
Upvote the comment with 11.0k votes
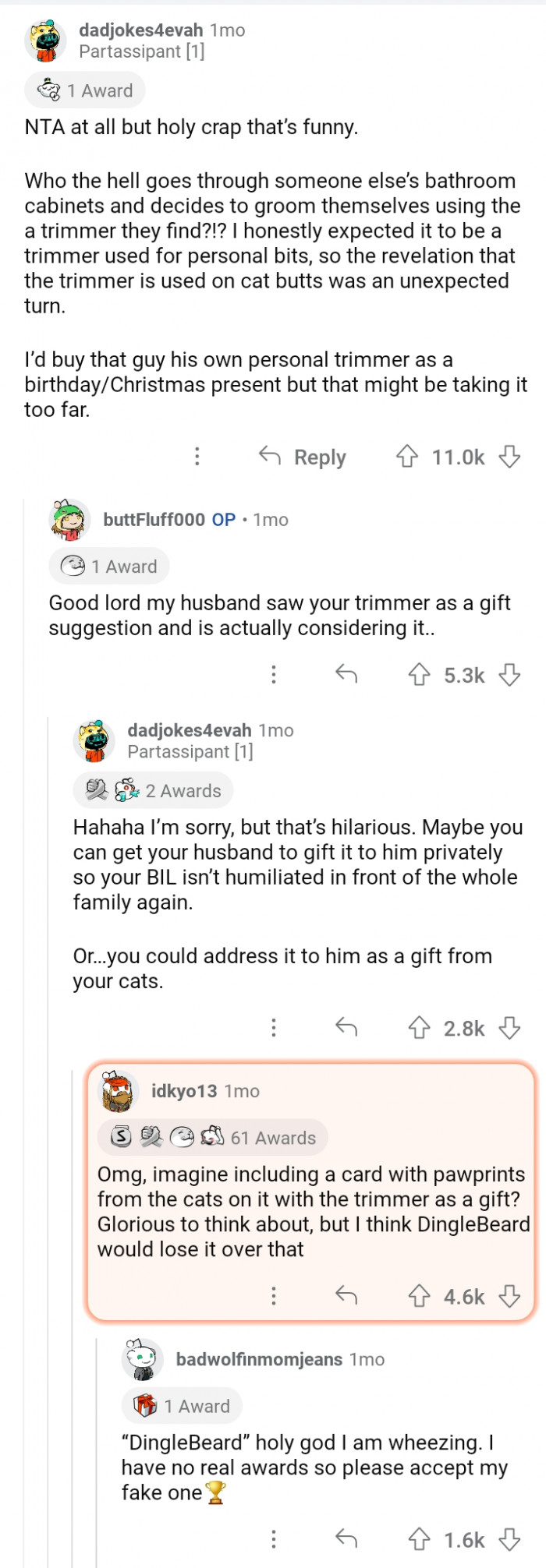pos(407,457)
